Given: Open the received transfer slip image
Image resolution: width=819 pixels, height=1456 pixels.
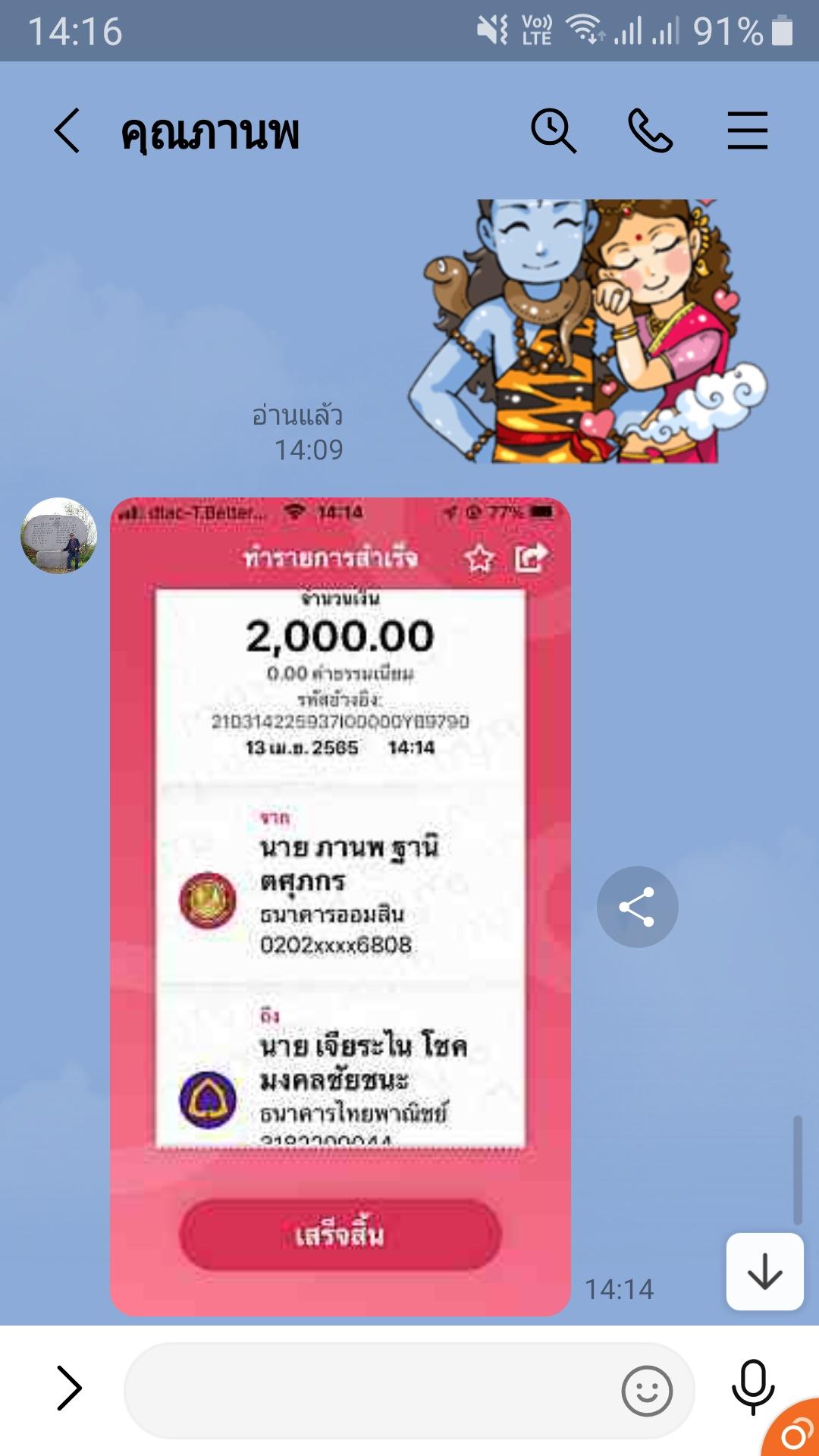Looking at the screenshot, I should [340, 906].
